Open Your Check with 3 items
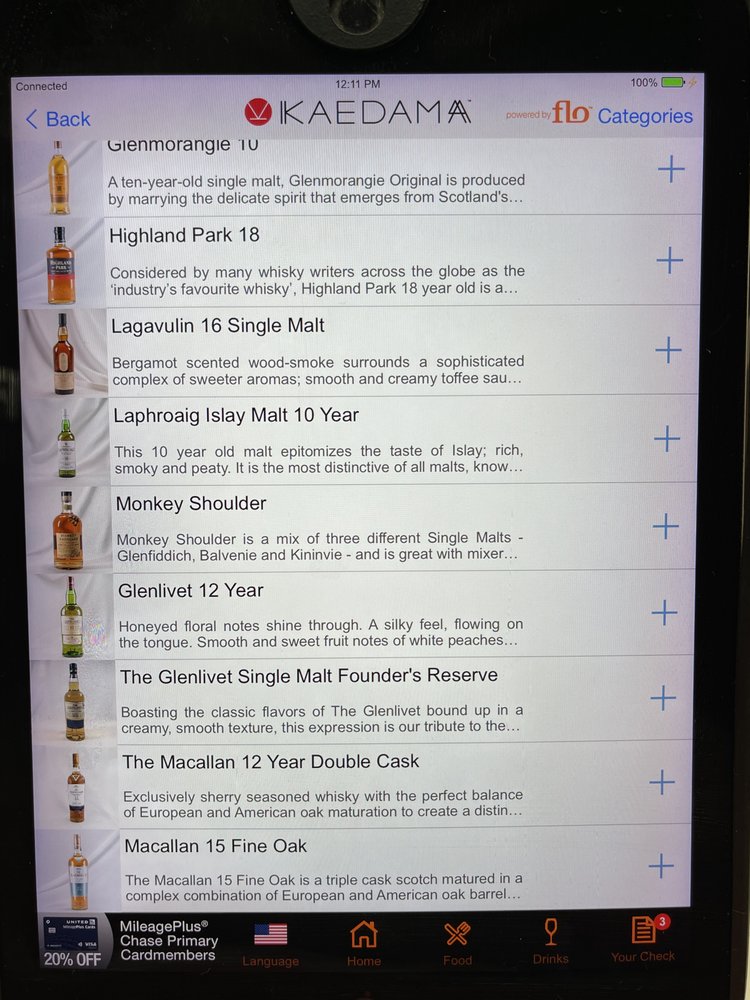The height and width of the screenshot is (1000, 750). click(643, 940)
